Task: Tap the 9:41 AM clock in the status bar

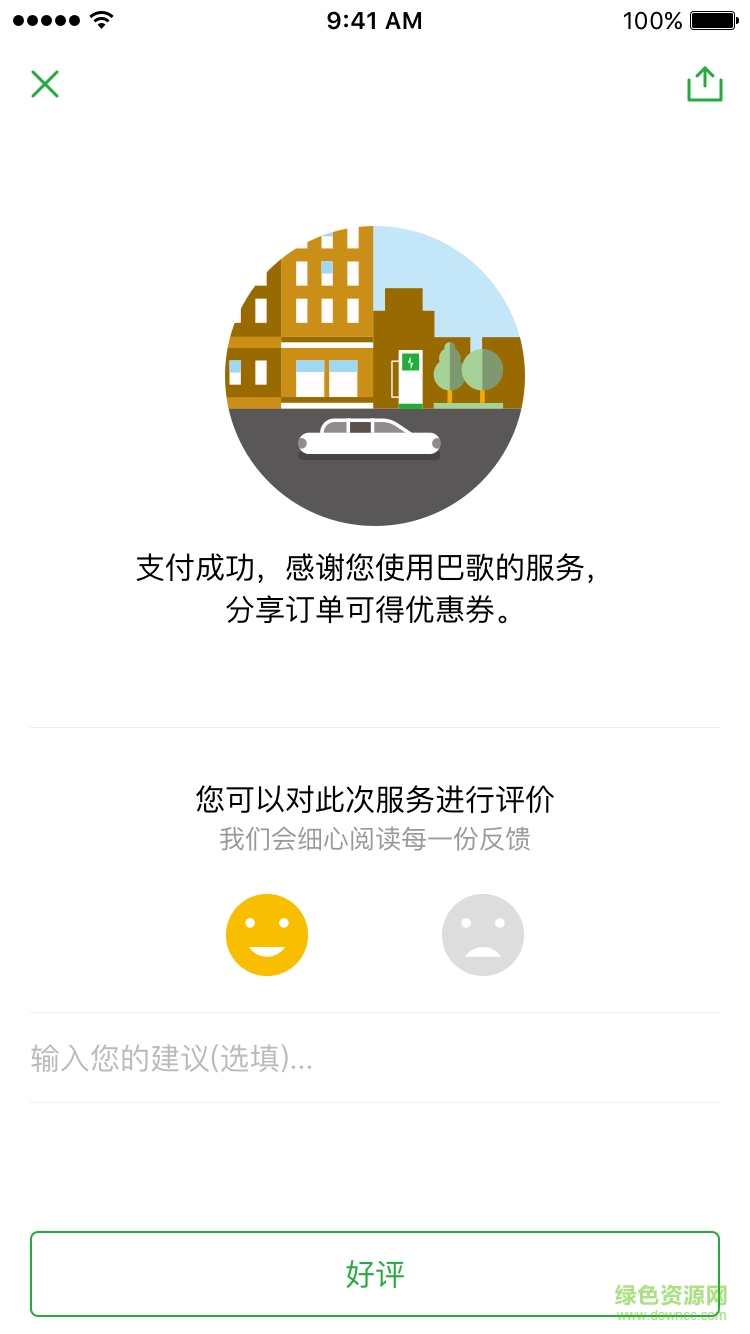Action: (x=375, y=19)
